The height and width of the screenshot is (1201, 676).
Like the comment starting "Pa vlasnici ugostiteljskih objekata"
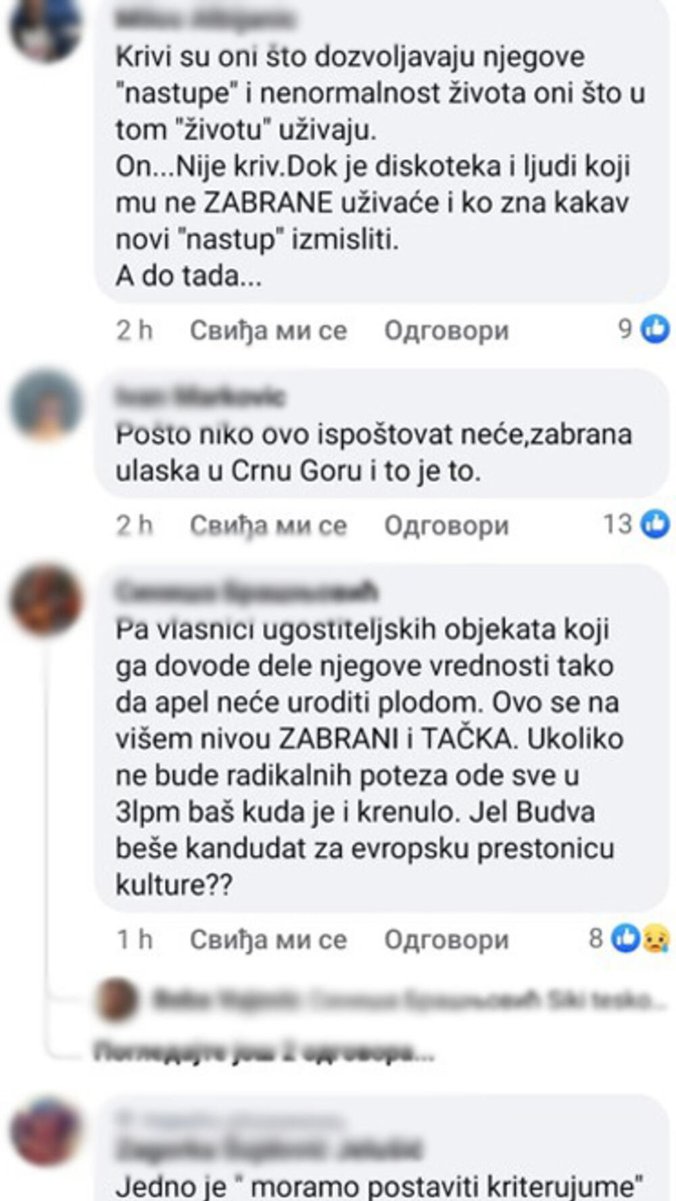coord(268,939)
